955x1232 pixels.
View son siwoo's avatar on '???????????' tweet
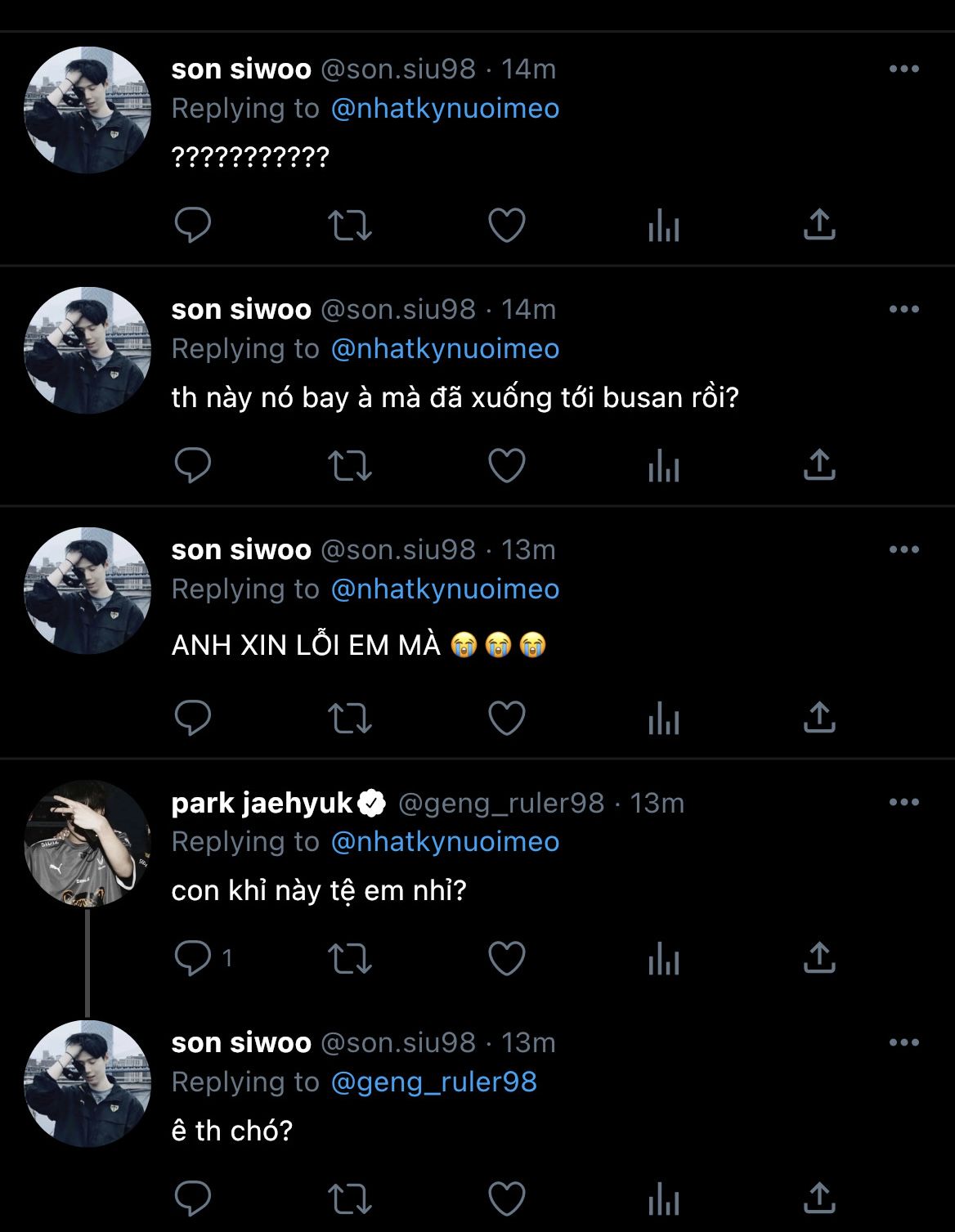(87, 110)
